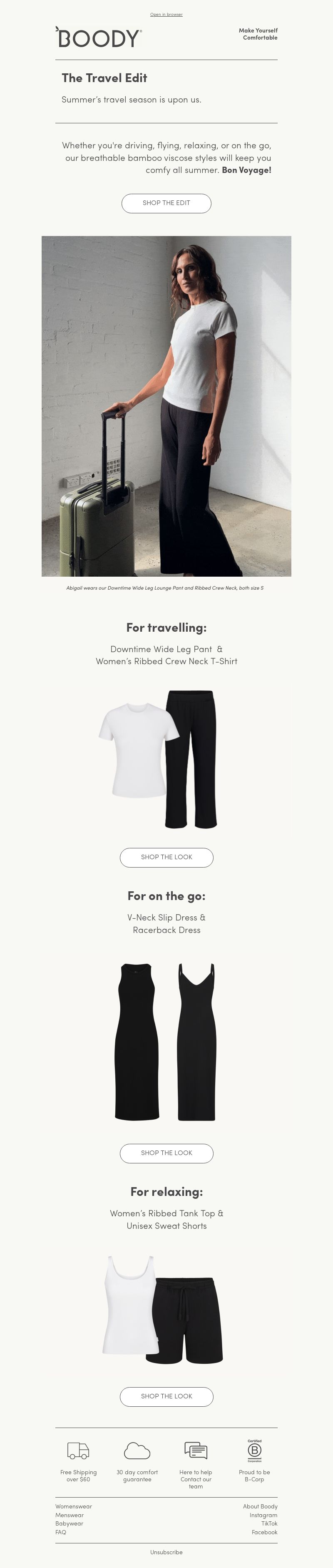
Task: Tap the Shop The Edit button
Action: (x=166, y=203)
